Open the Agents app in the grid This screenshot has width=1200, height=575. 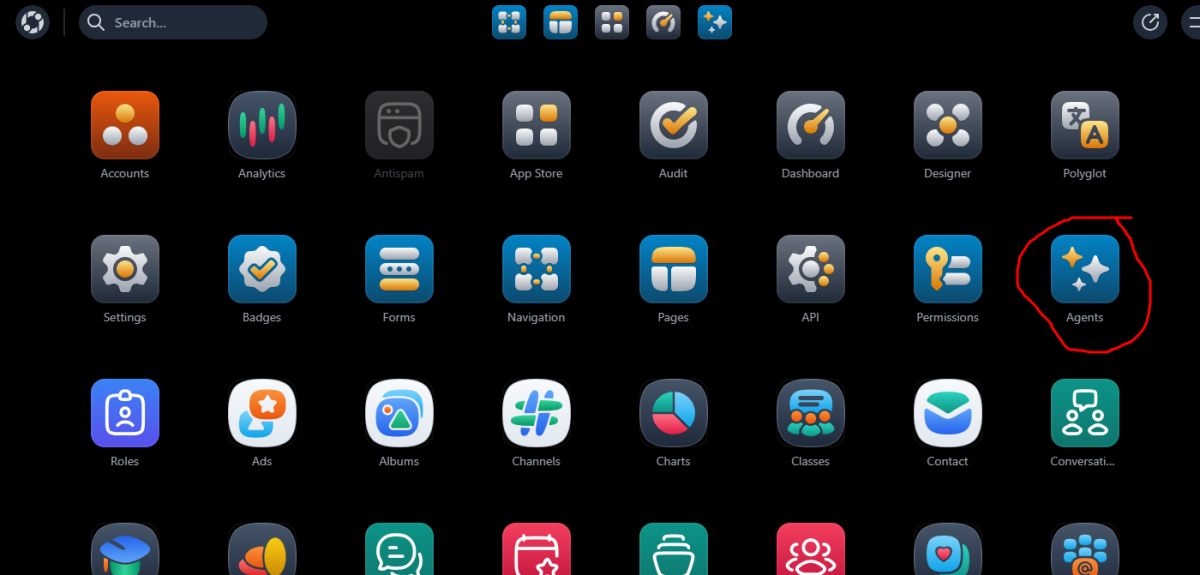1084,270
